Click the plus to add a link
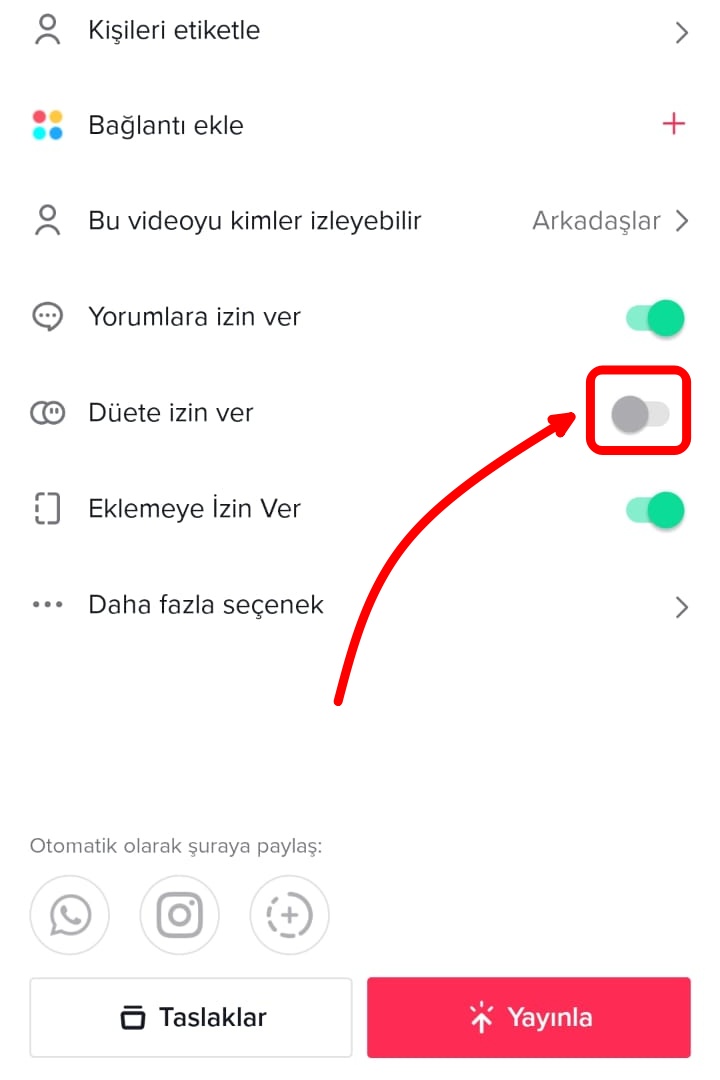720x1080 pixels. point(676,124)
